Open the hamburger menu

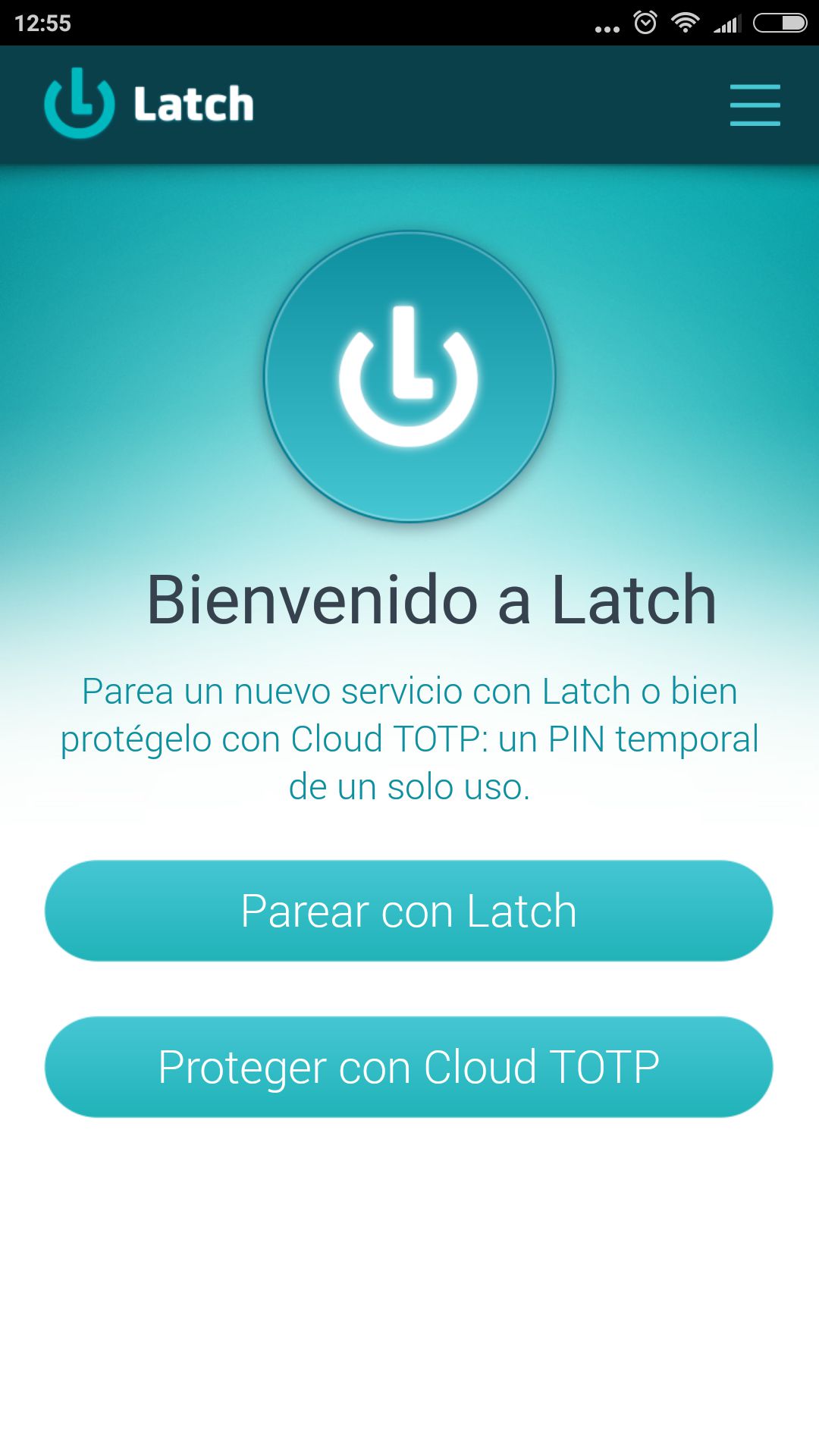click(x=755, y=105)
